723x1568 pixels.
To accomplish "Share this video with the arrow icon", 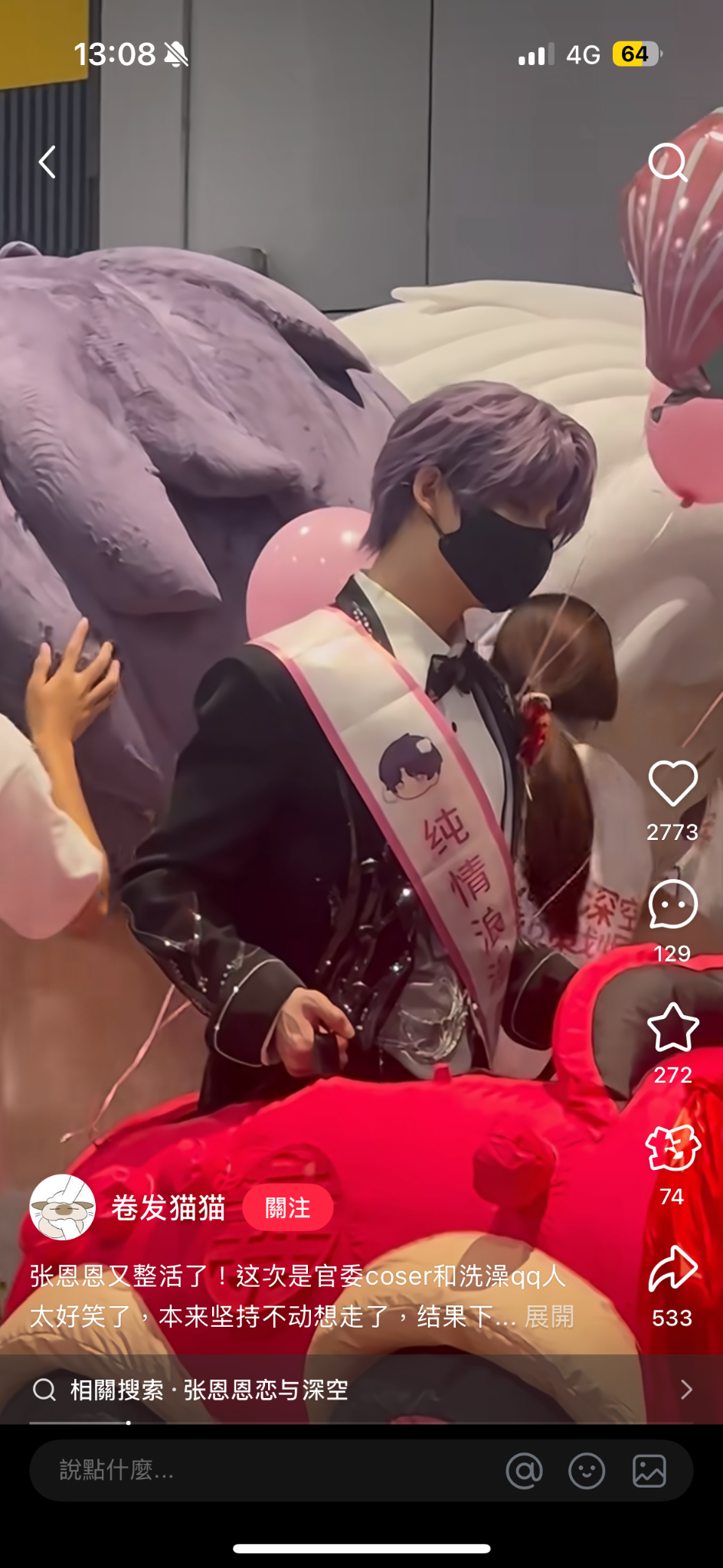I will (672, 1269).
